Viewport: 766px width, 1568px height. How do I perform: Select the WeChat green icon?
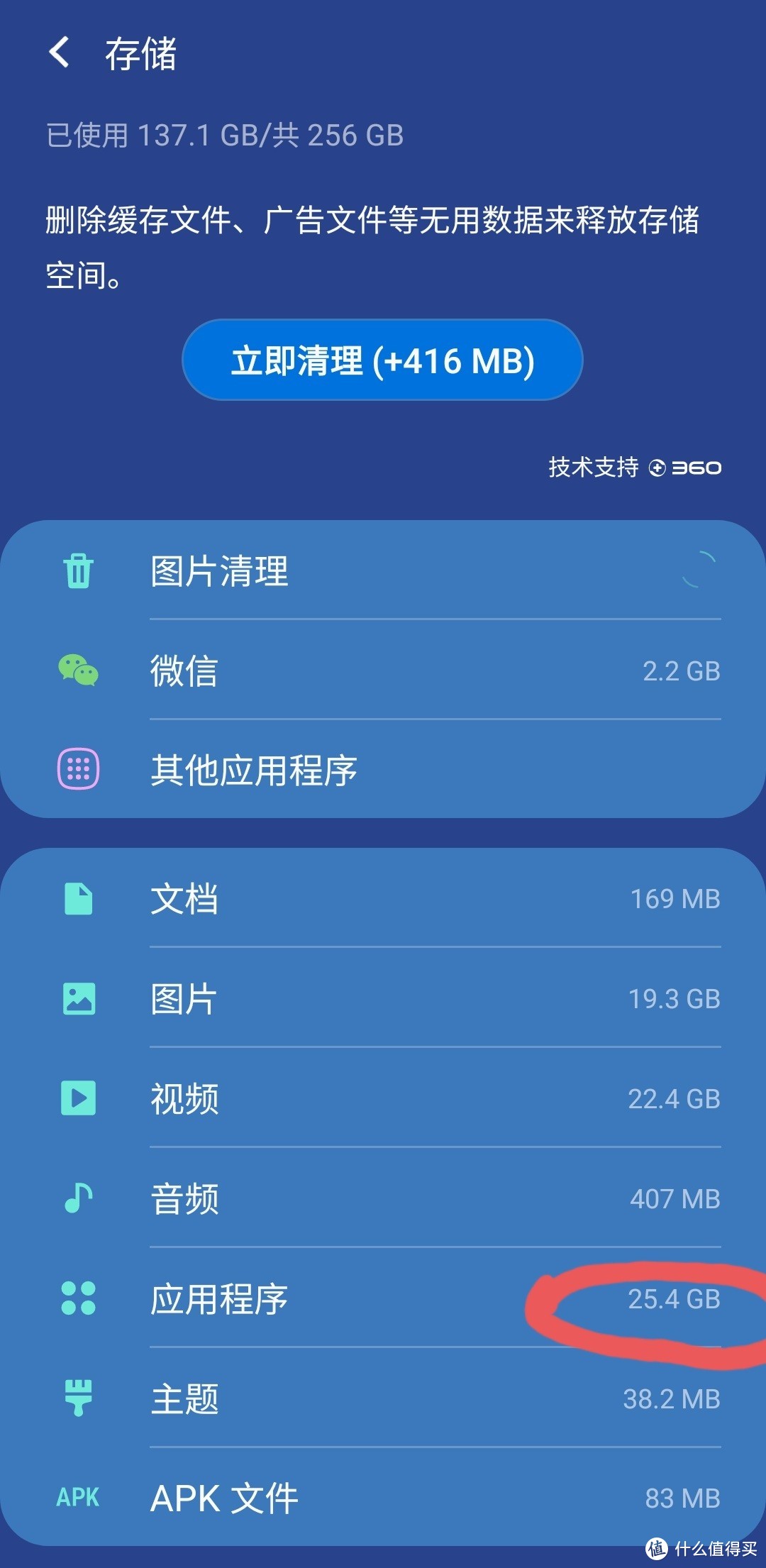[x=78, y=670]
